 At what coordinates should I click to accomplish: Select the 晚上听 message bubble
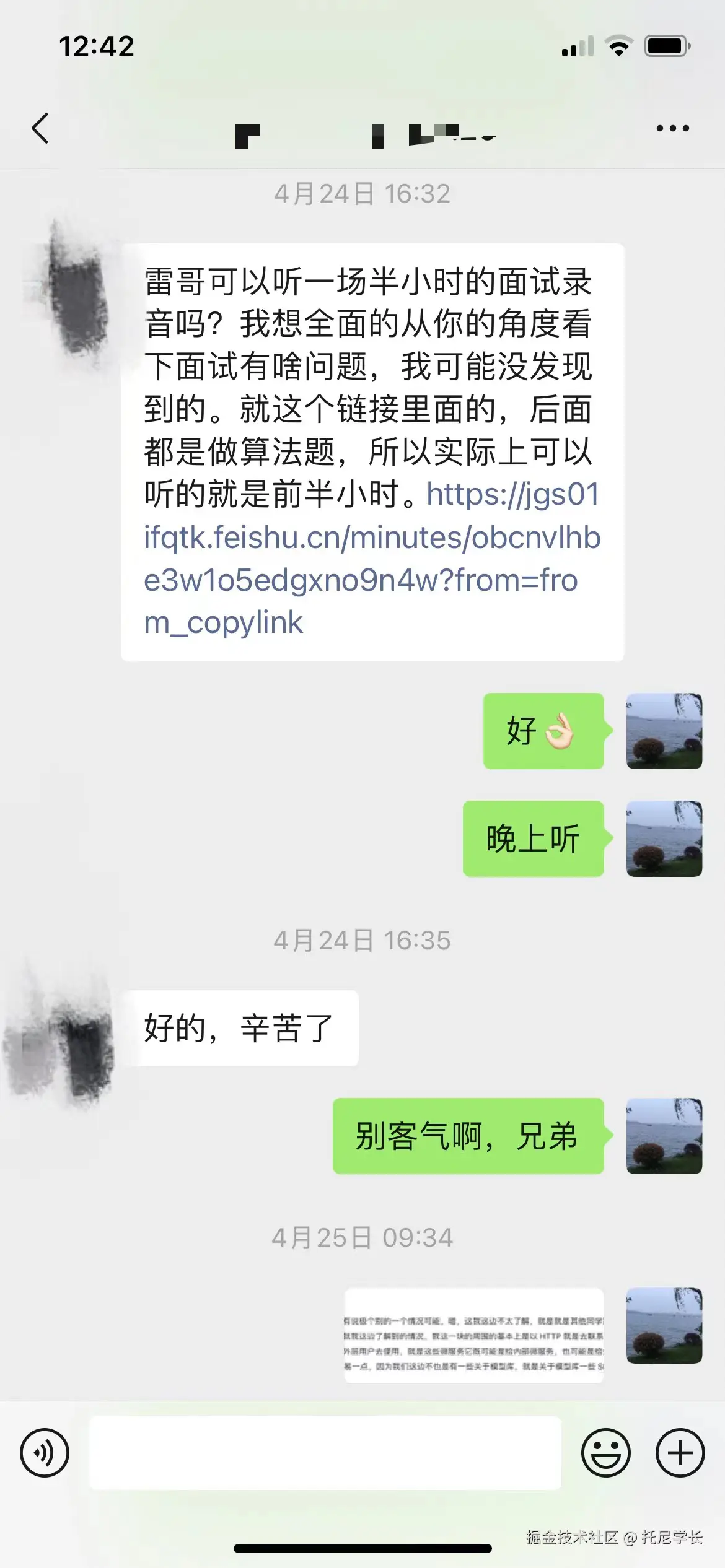point(532,838)
